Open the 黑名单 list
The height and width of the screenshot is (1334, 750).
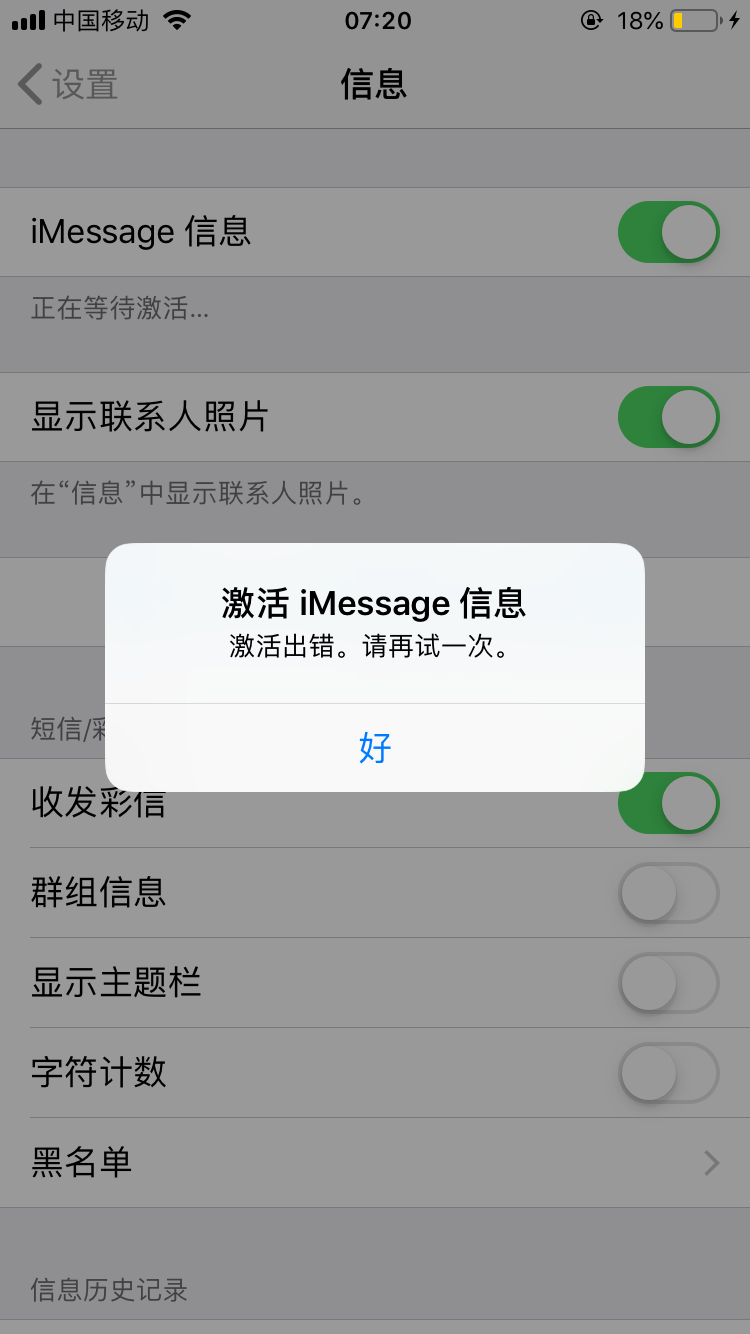tap(375, 1162)
